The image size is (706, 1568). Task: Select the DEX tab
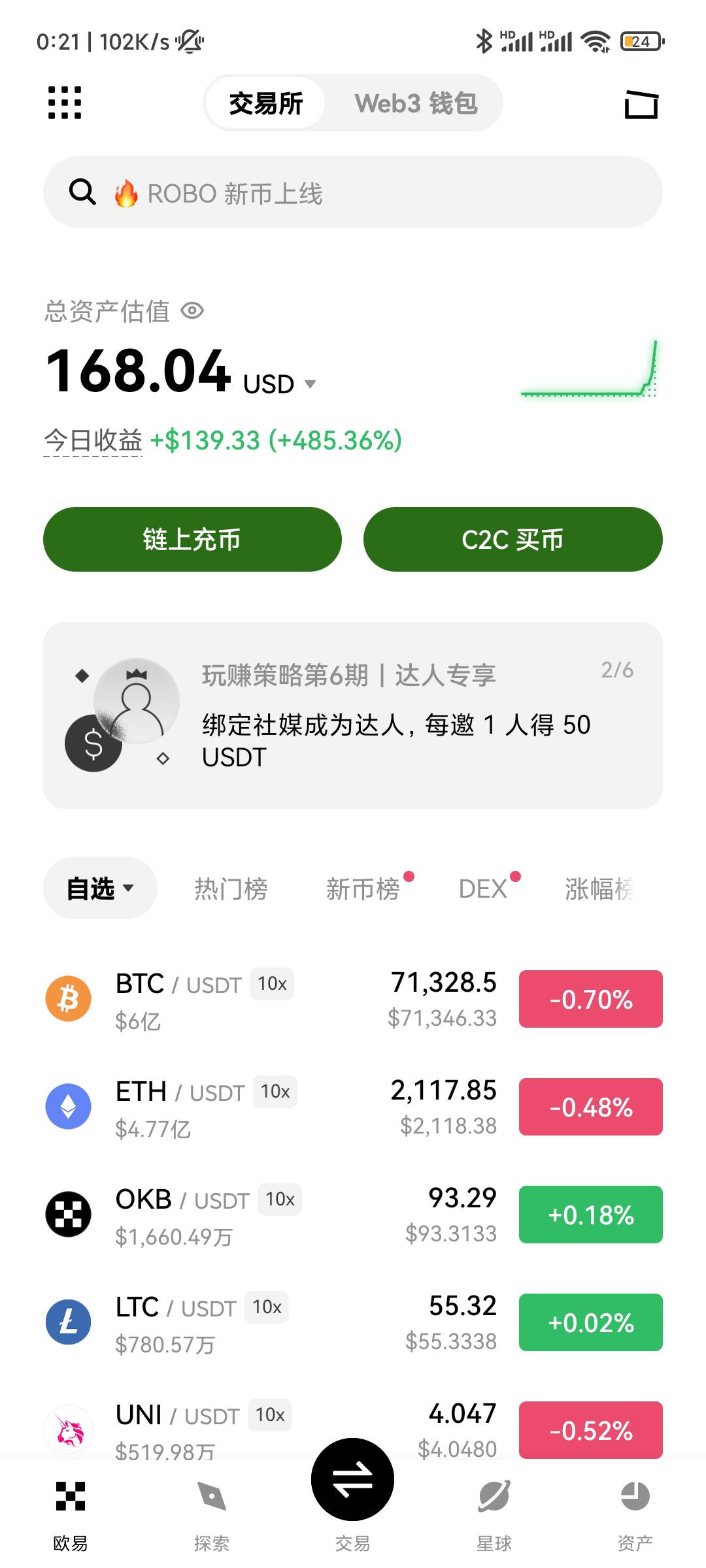[483, 889]
